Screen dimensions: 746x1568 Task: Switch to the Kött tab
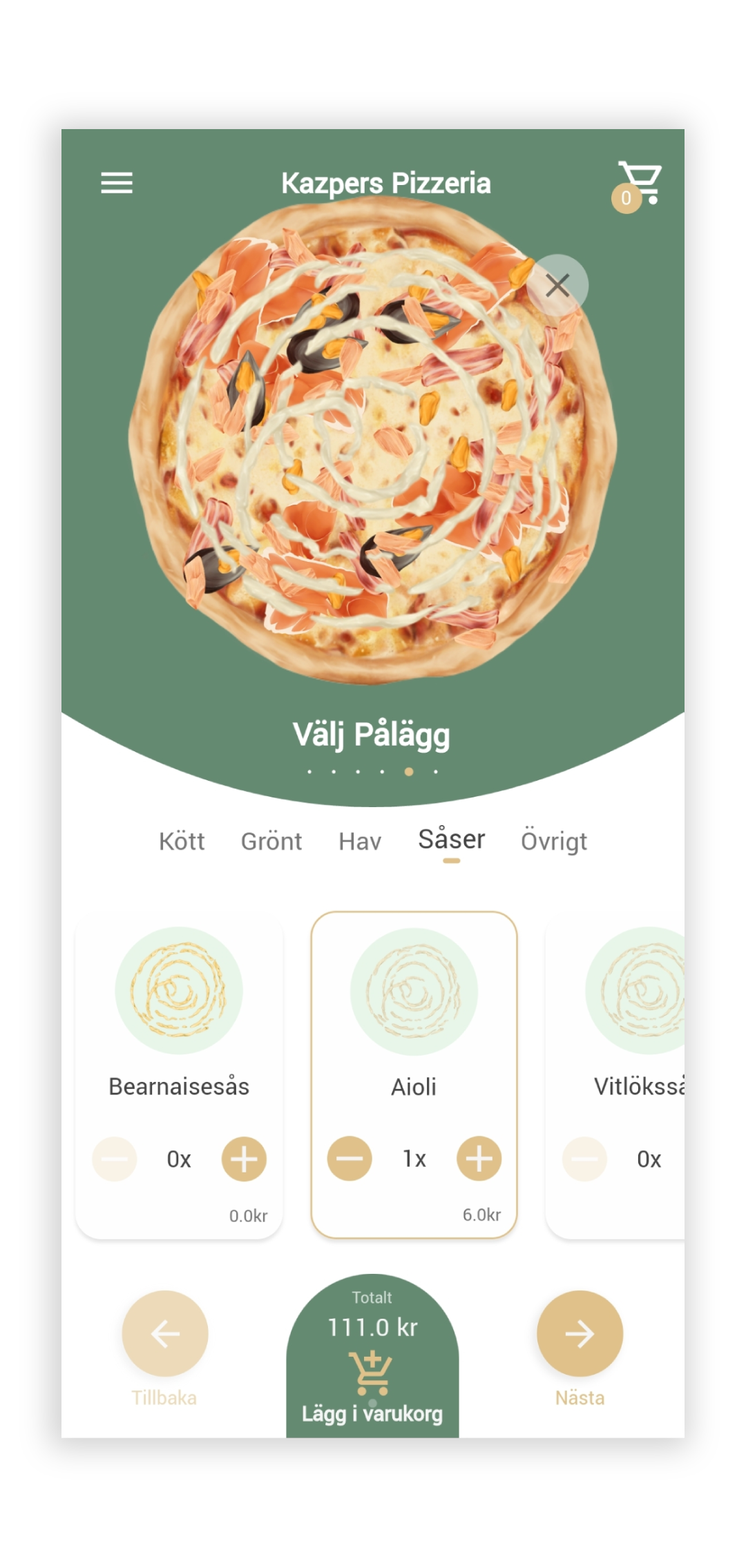[x=182, y=841]
